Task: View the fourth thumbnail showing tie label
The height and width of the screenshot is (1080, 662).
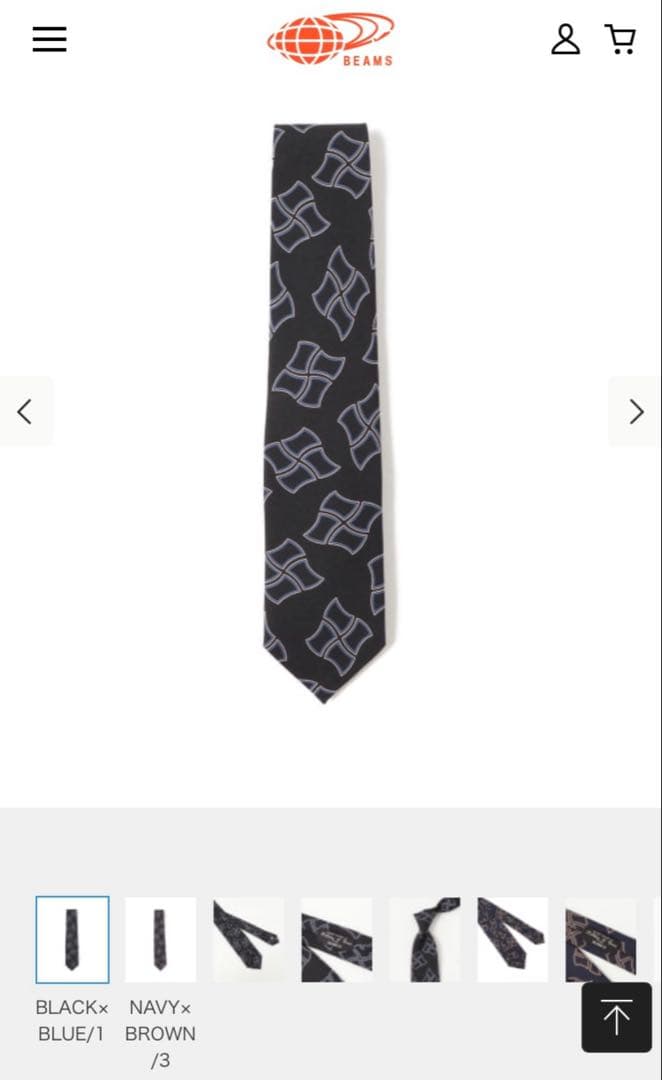Action: click(x=336, y=940)
